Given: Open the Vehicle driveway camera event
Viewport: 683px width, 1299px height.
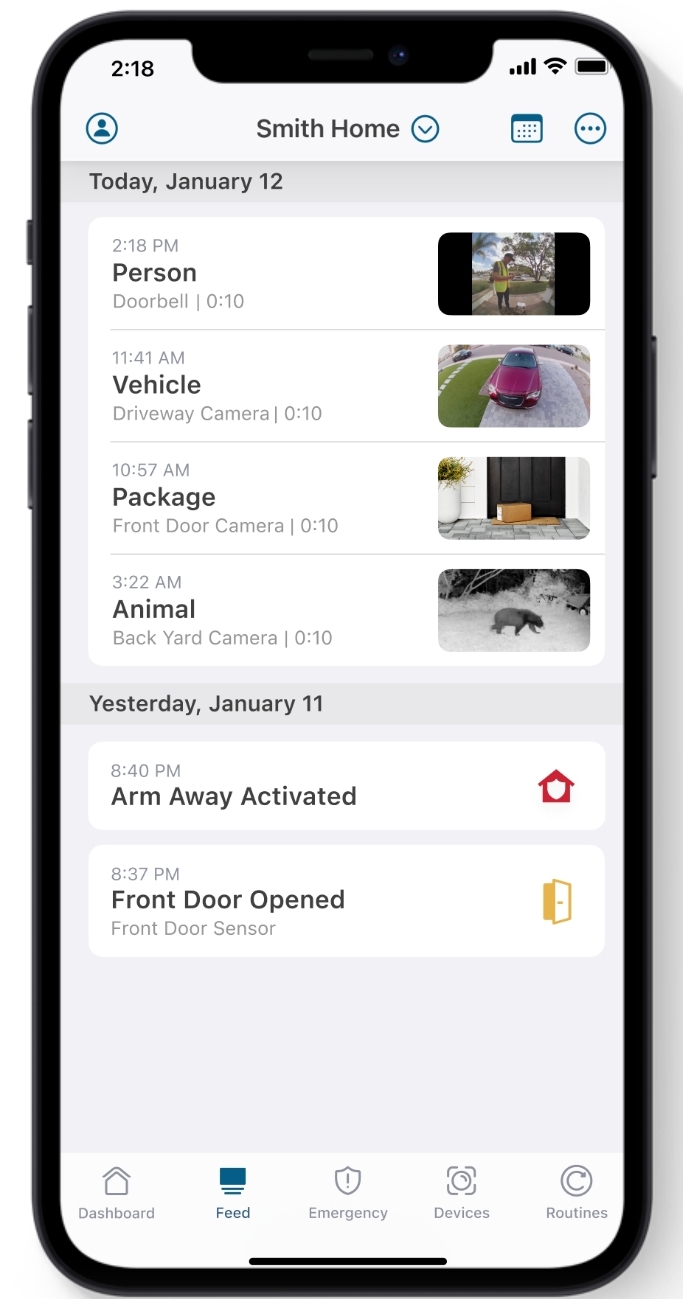Looking at the screenshot, I should click(346, 386).
